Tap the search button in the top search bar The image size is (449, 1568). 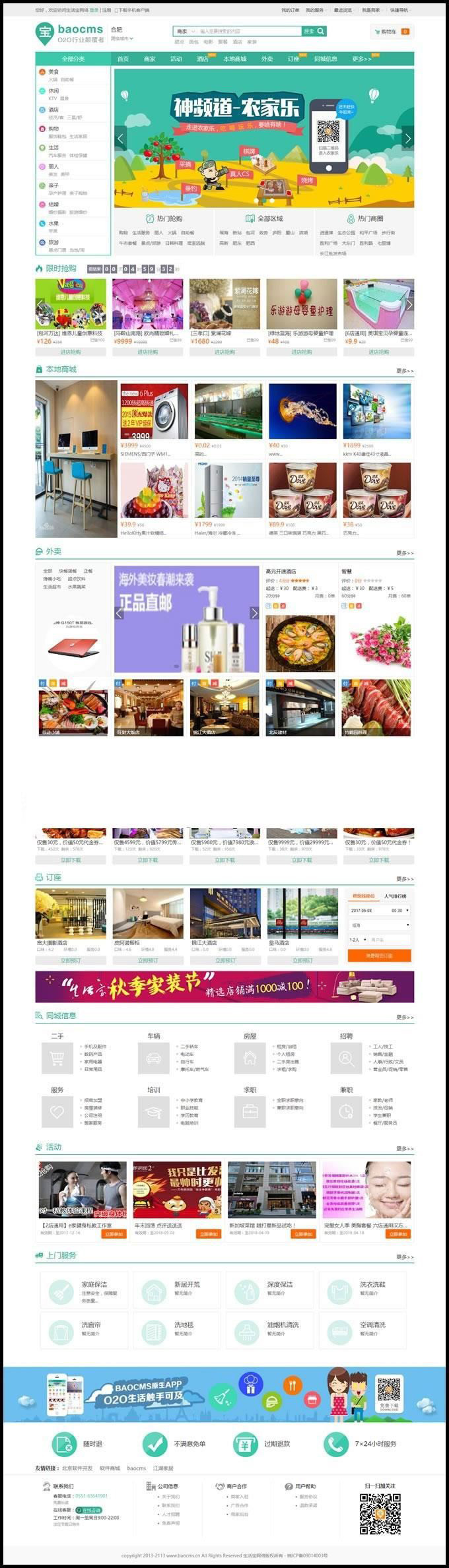pos(314,31)
